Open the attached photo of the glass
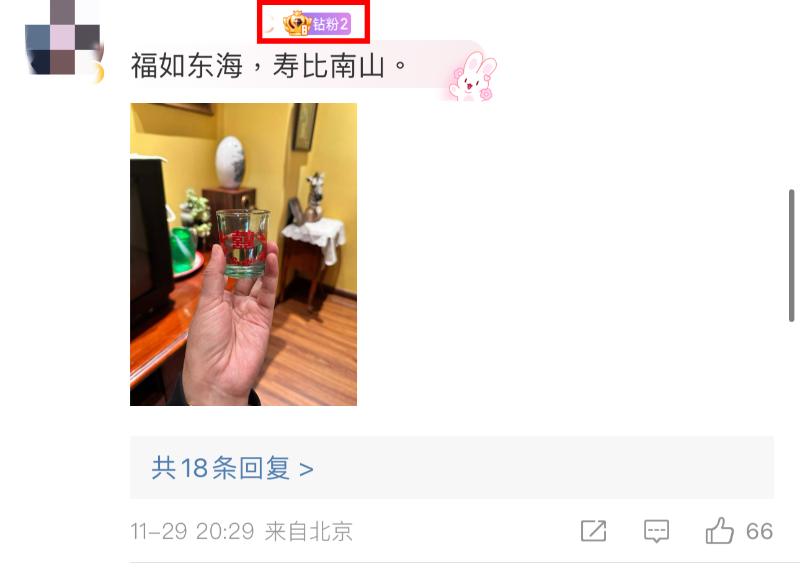The width and height of the screenshot is (800, 574). click(x=243, y=254)
